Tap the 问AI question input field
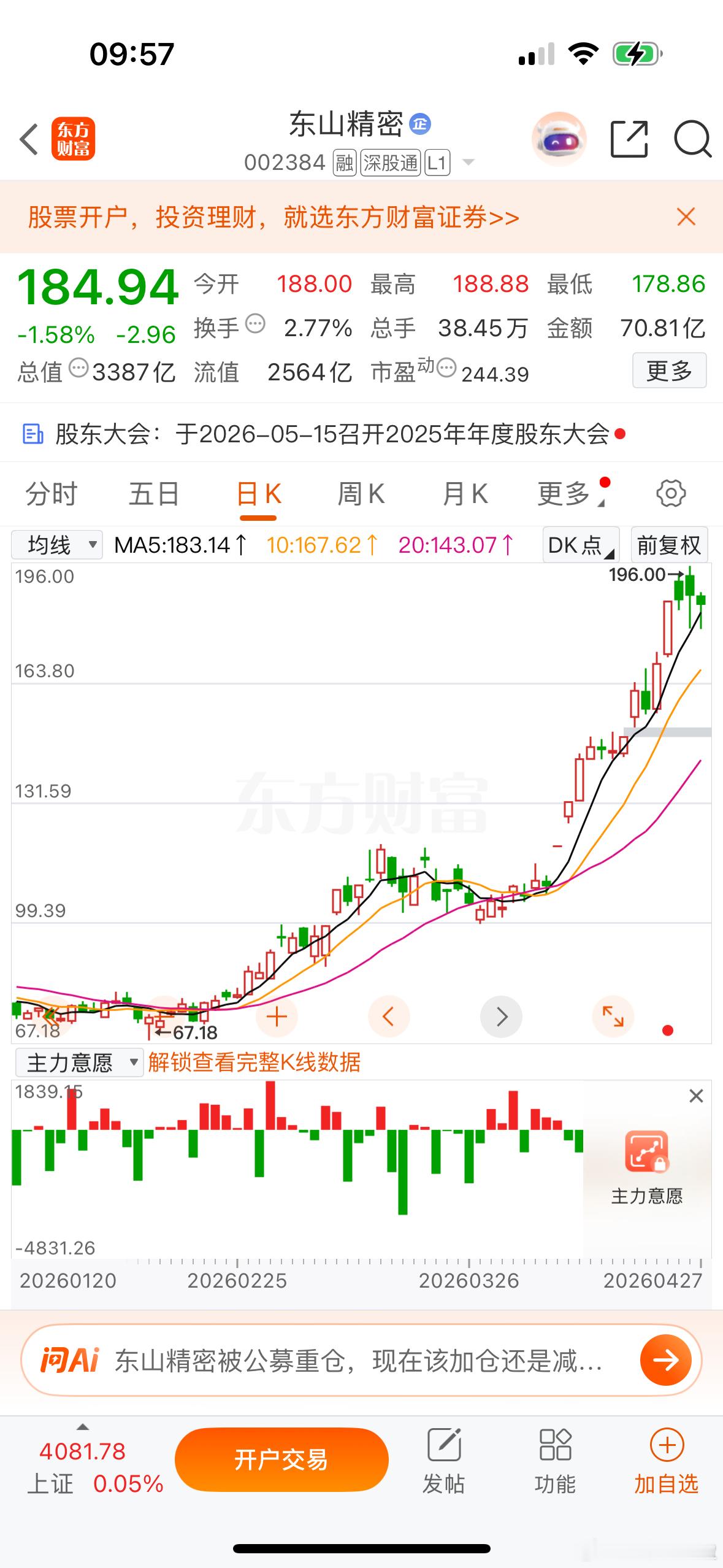723x1568 pixels. point(343,1361)
